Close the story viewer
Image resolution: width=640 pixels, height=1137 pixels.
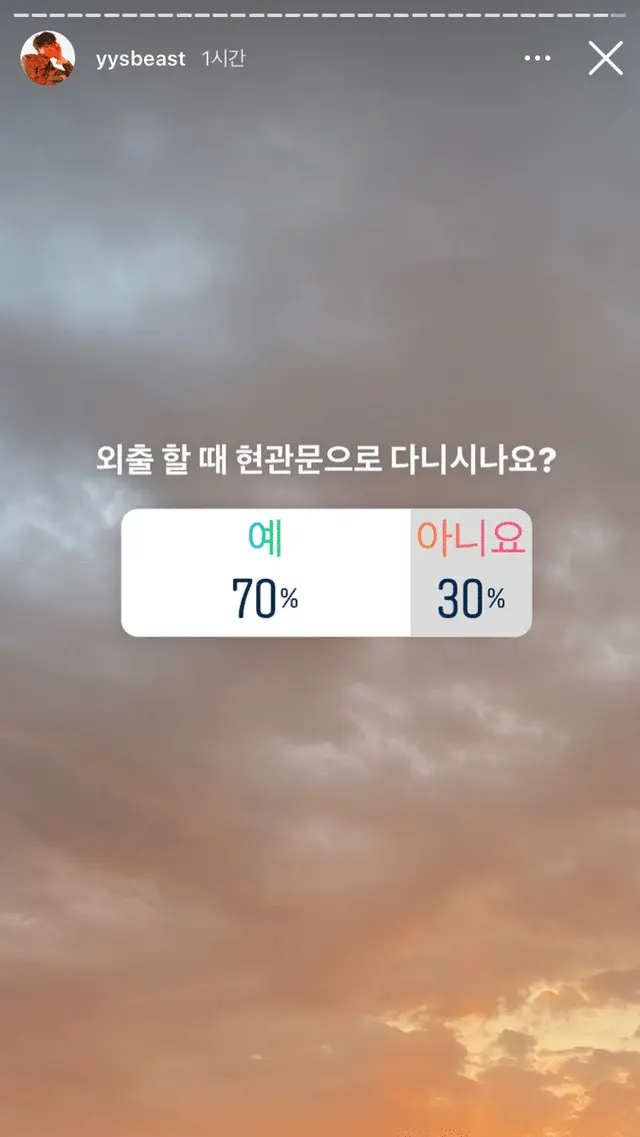pyautogui.click(x=606, y=59)
